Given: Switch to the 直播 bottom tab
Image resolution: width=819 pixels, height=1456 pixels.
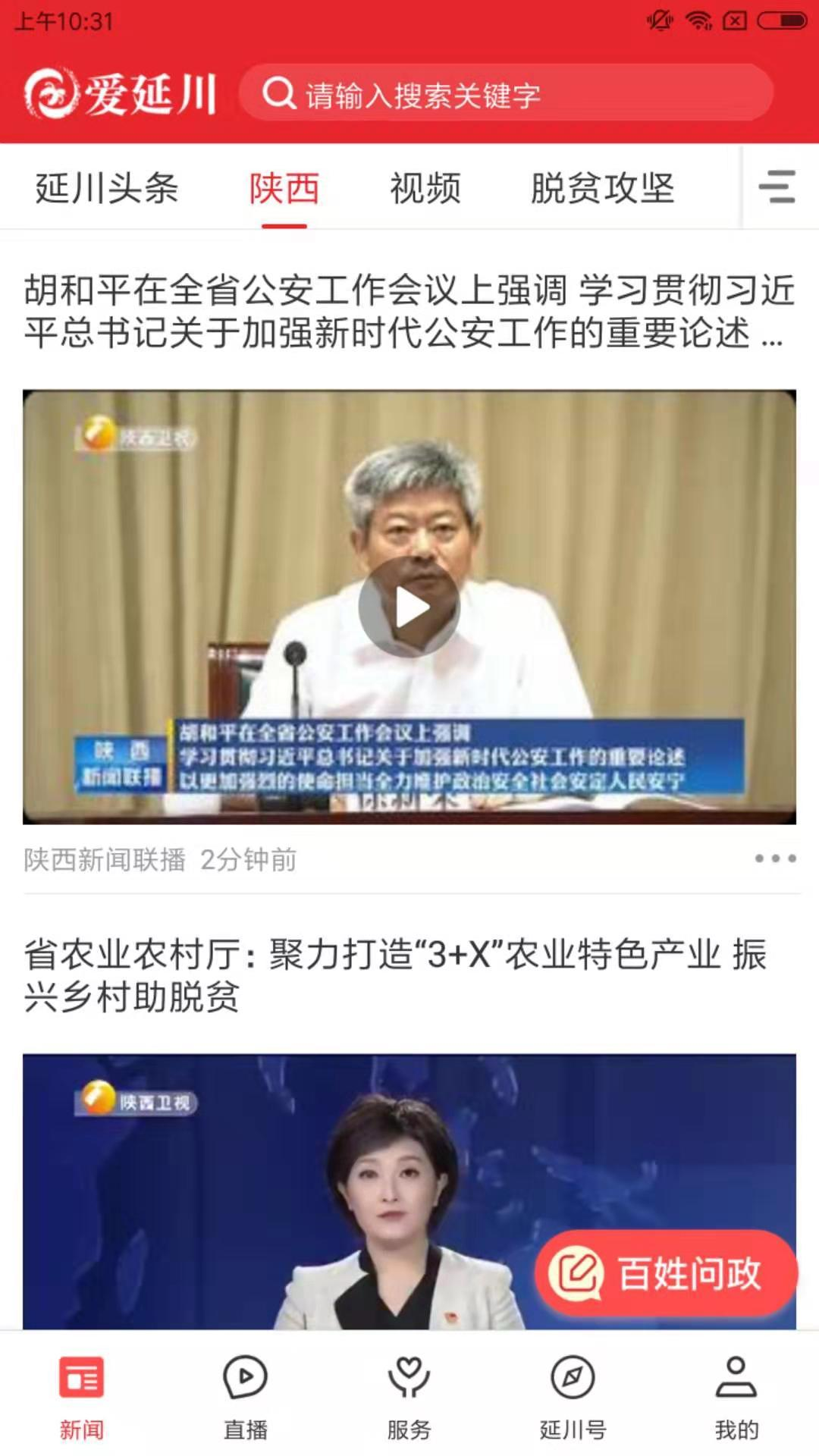Looking at the screenshot, I should pyautogui.click(x=245, y=1397).
